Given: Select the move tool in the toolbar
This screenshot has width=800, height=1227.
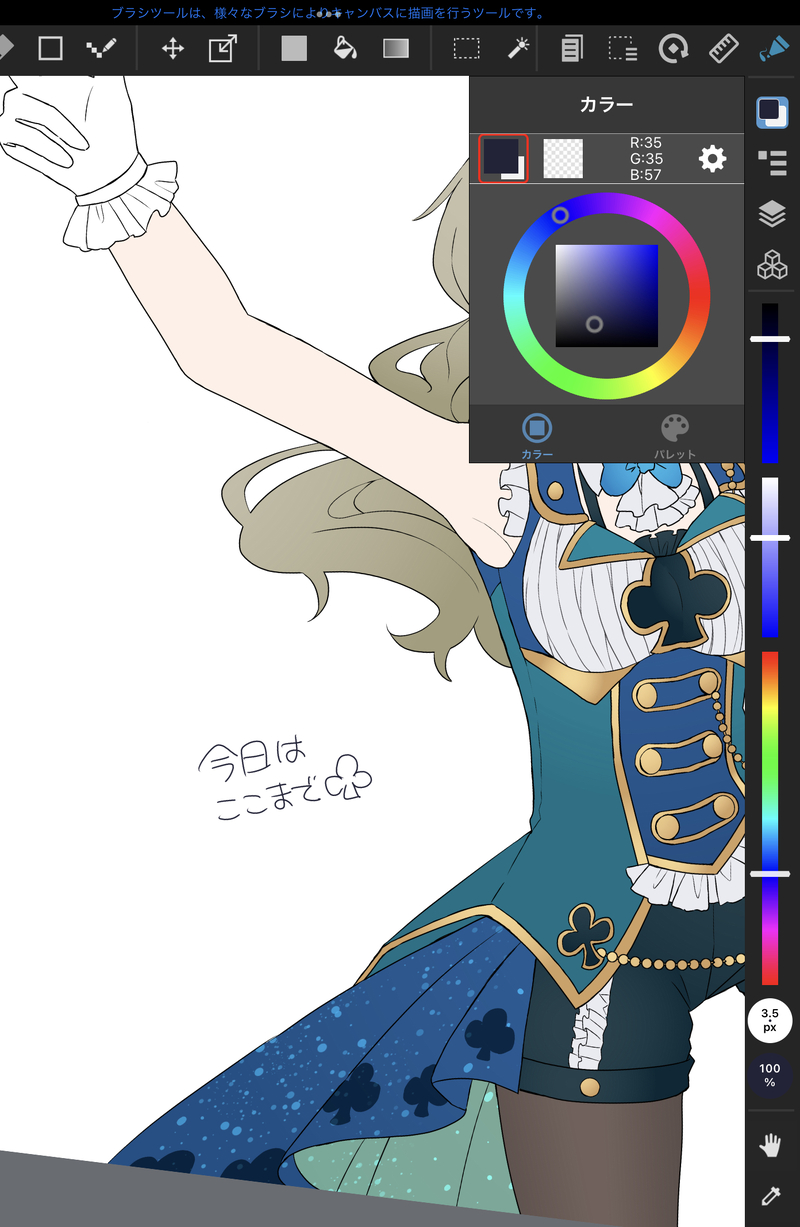Looking at the screenshot, I should coord(173,48).
